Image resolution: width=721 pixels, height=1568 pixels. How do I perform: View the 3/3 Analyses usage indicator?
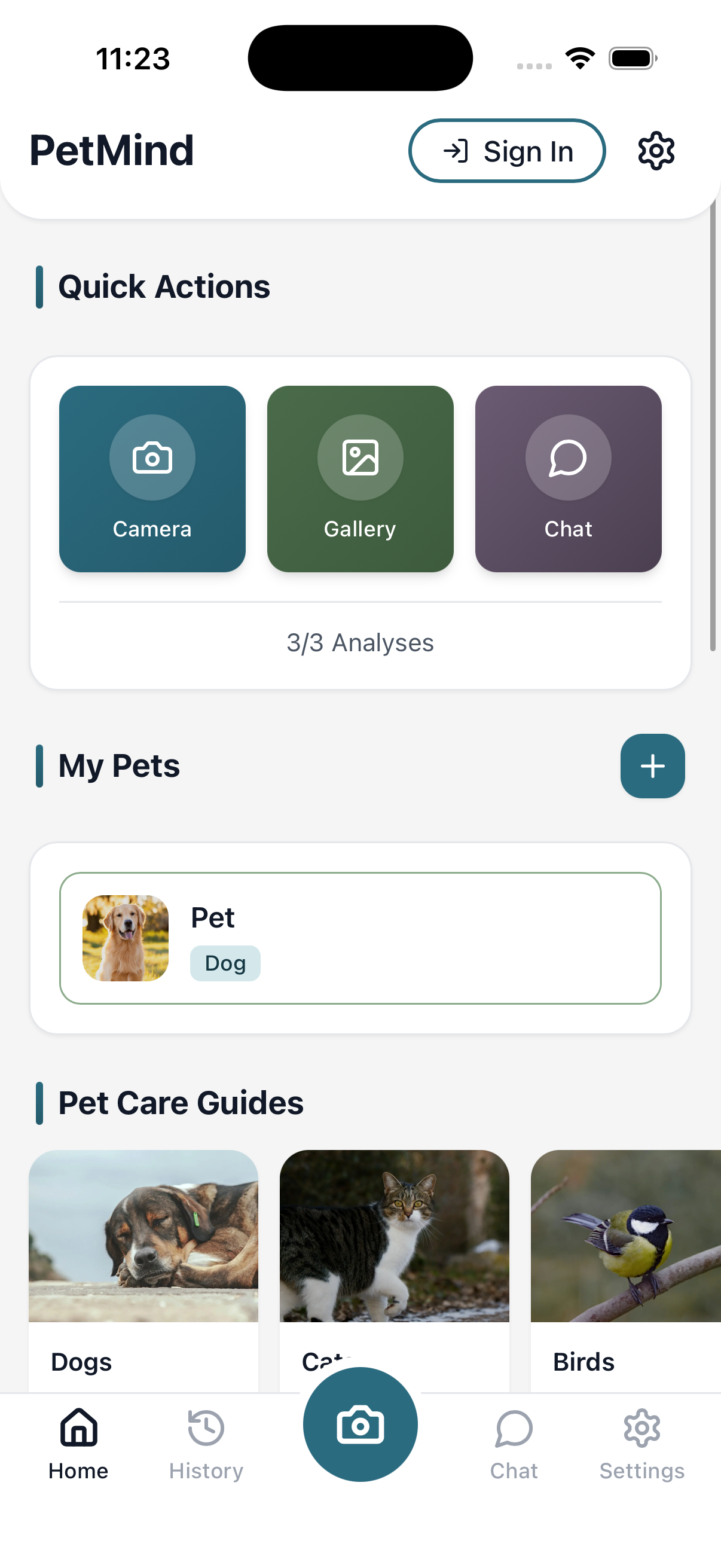point(360,643)
